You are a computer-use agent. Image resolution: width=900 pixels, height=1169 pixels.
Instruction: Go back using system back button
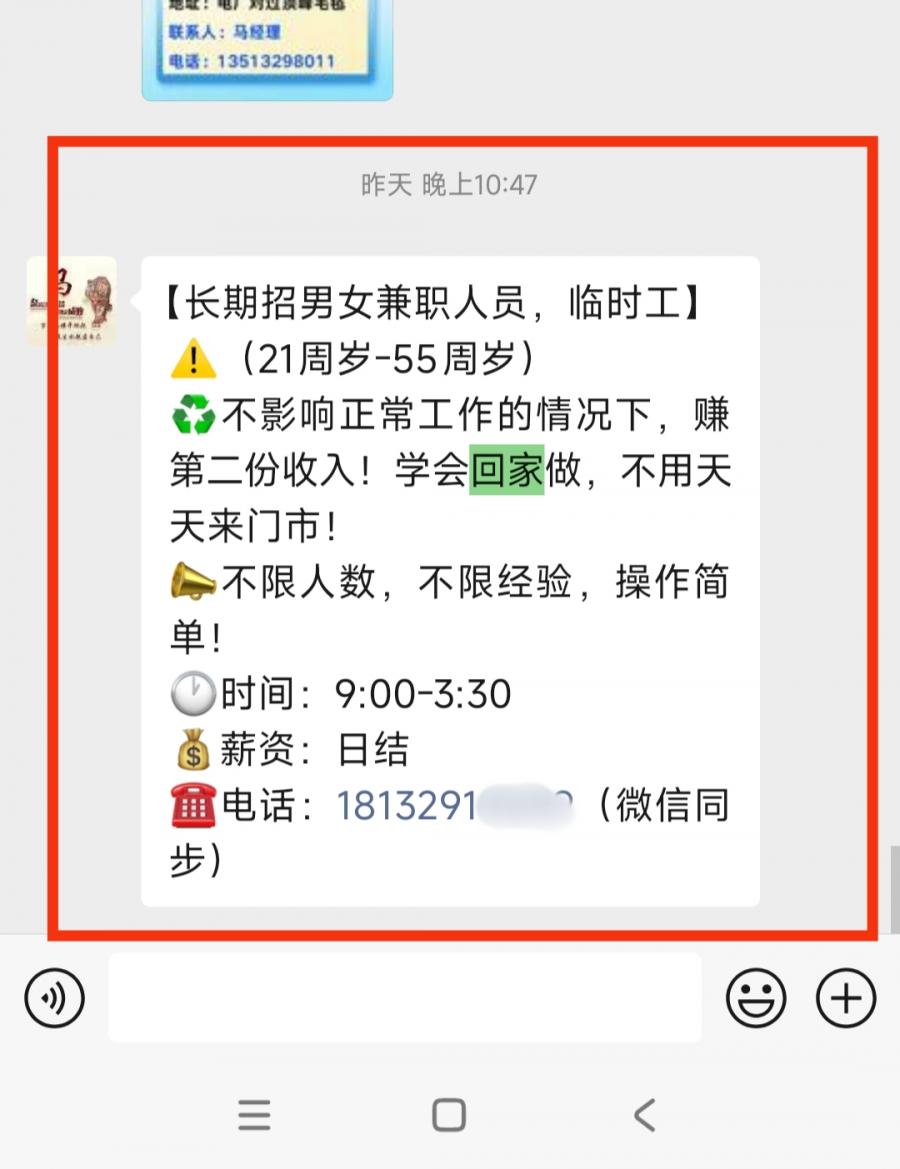click(645, 1114)
